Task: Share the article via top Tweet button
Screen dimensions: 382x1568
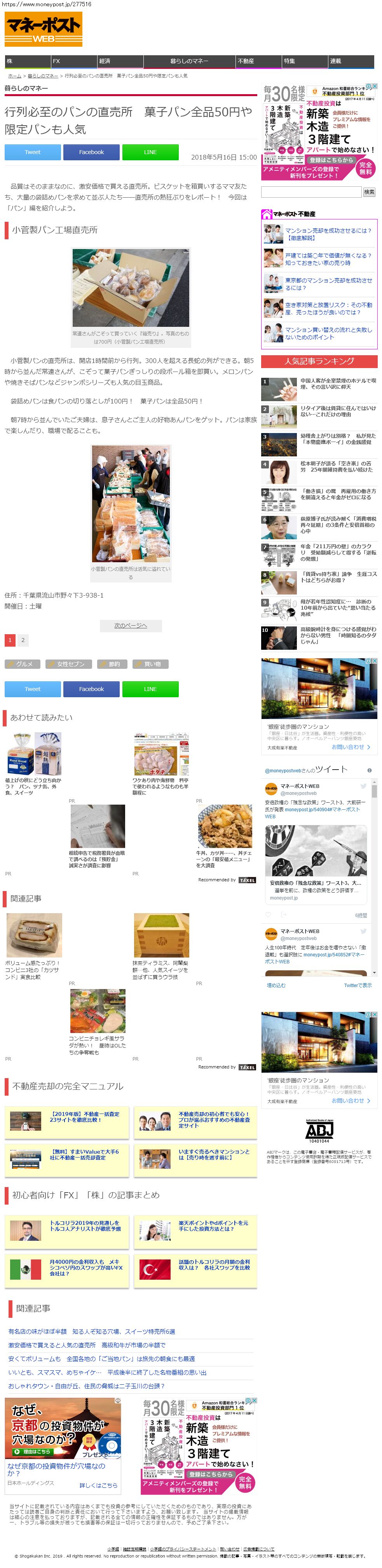Action: 33,152
